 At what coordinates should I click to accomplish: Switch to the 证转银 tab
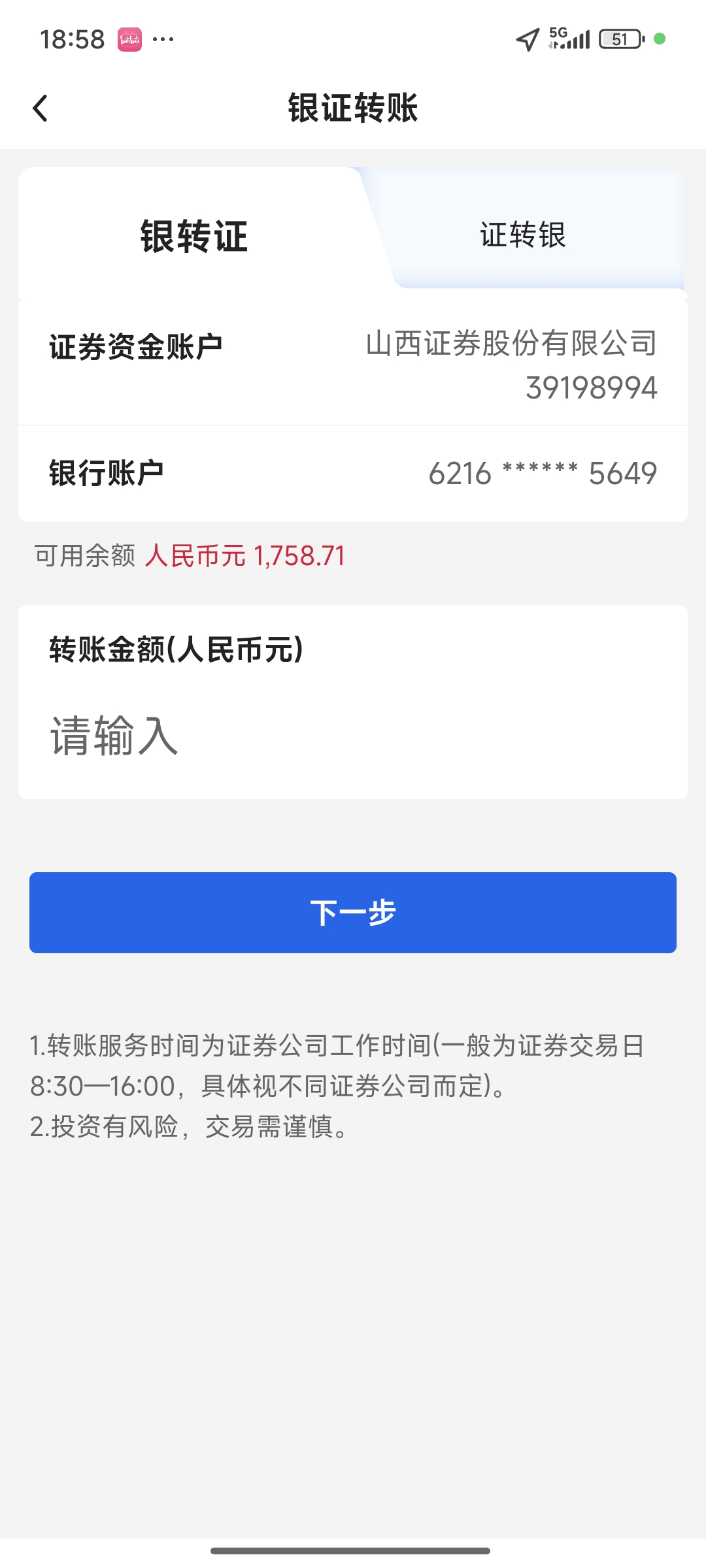[x=523, y=235]
